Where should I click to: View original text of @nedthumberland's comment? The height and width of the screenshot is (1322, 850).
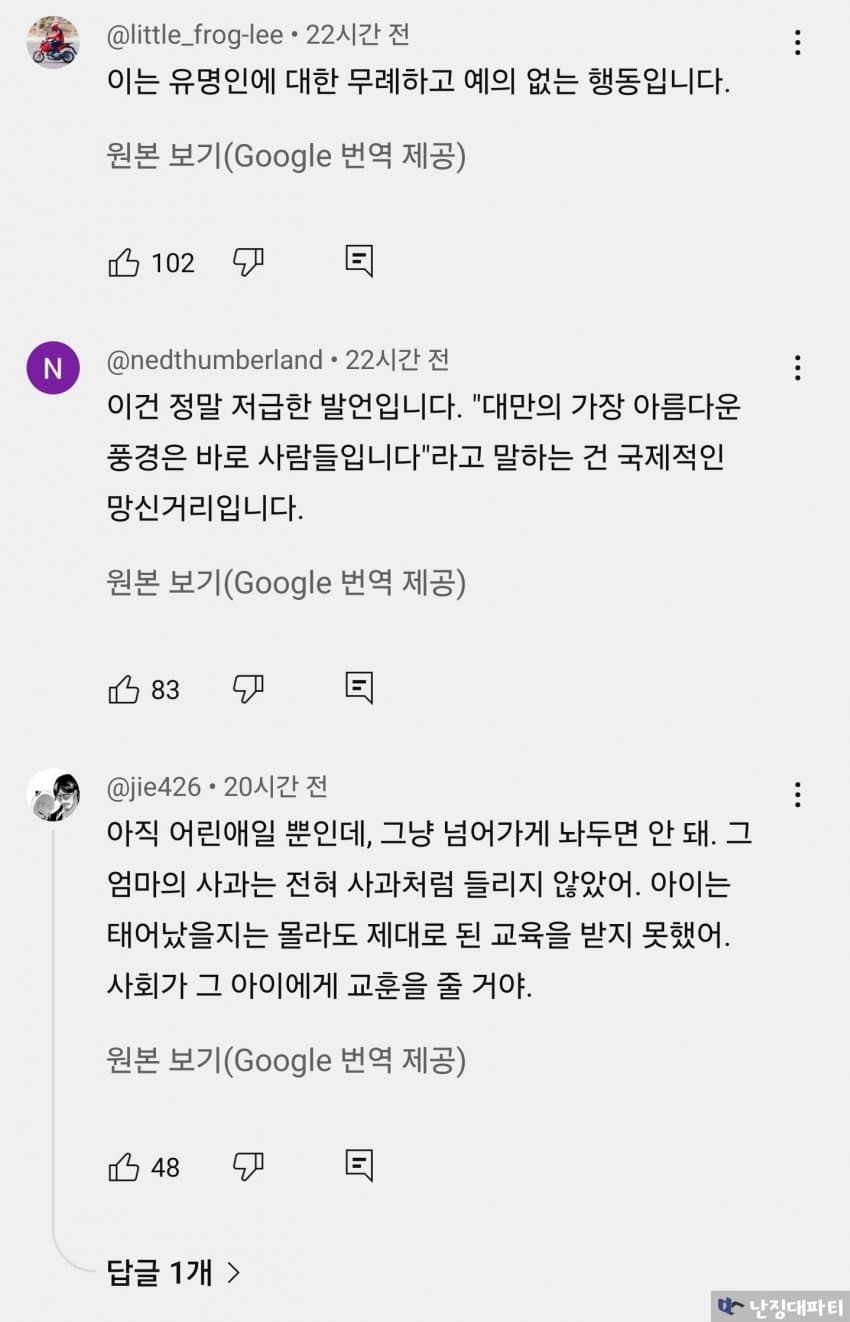285,582
